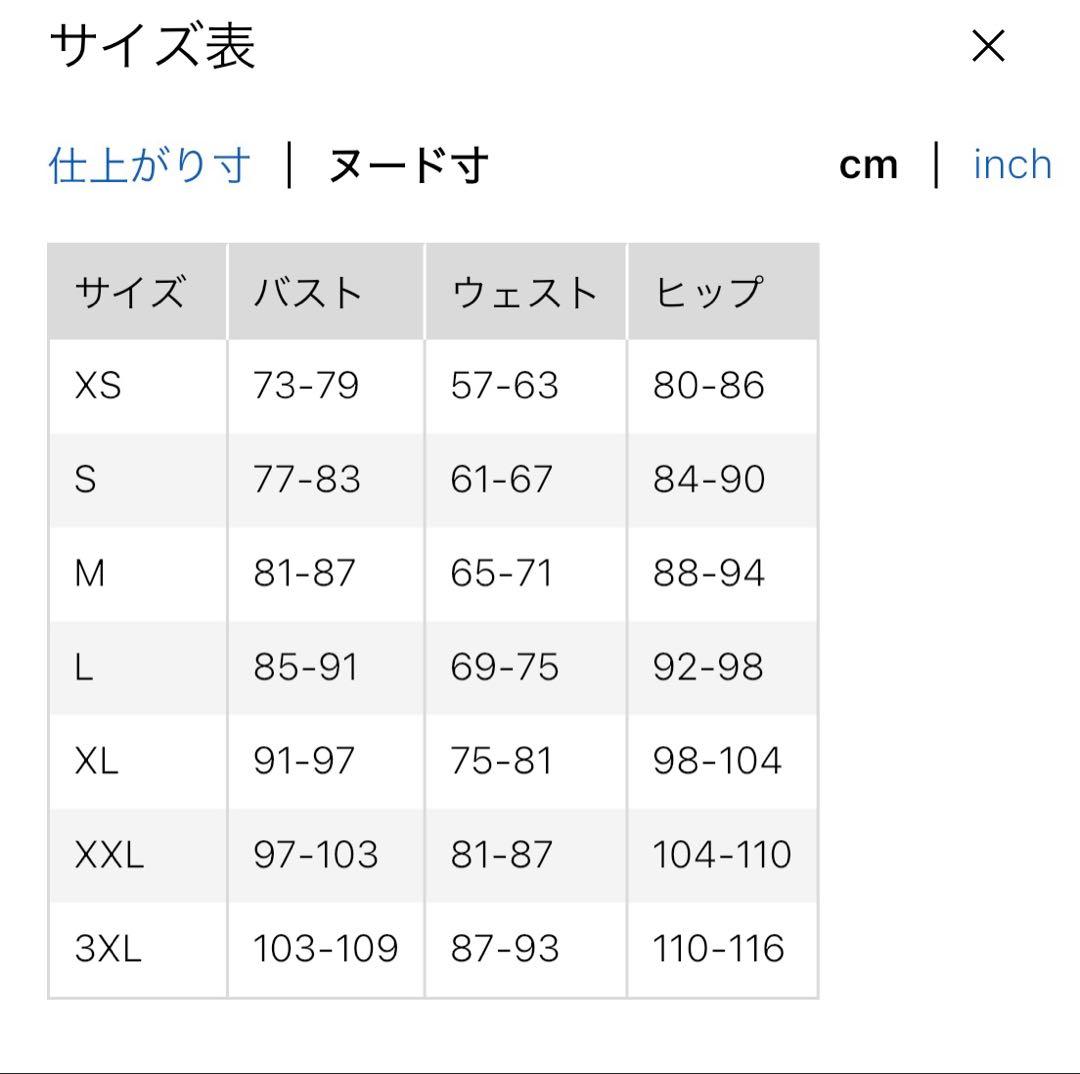Select cm as measurement unit

click(868, 165)
